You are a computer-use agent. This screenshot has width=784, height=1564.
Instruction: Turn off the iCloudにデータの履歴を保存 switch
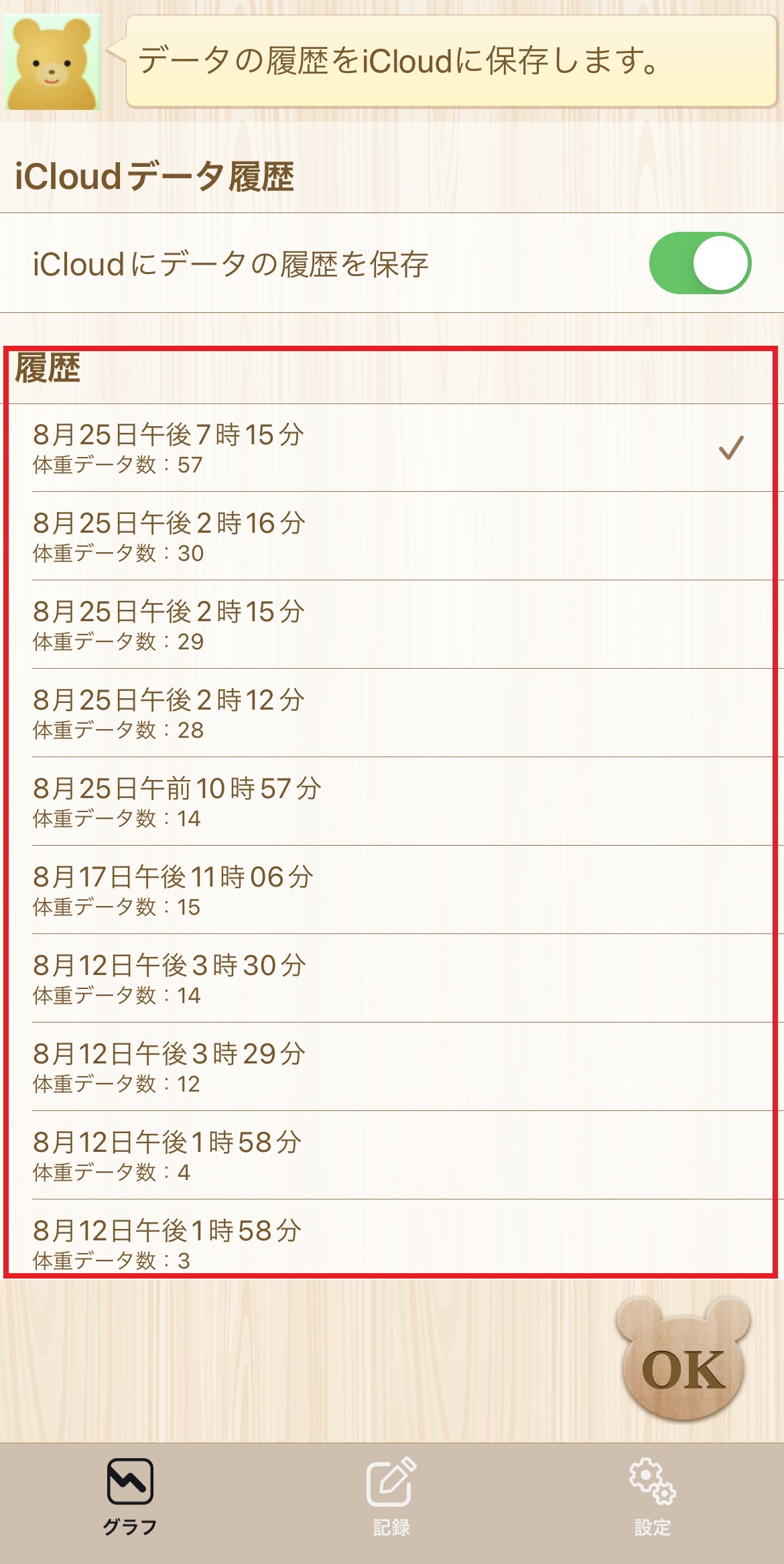pyautogui.click(x=700, y=263)
